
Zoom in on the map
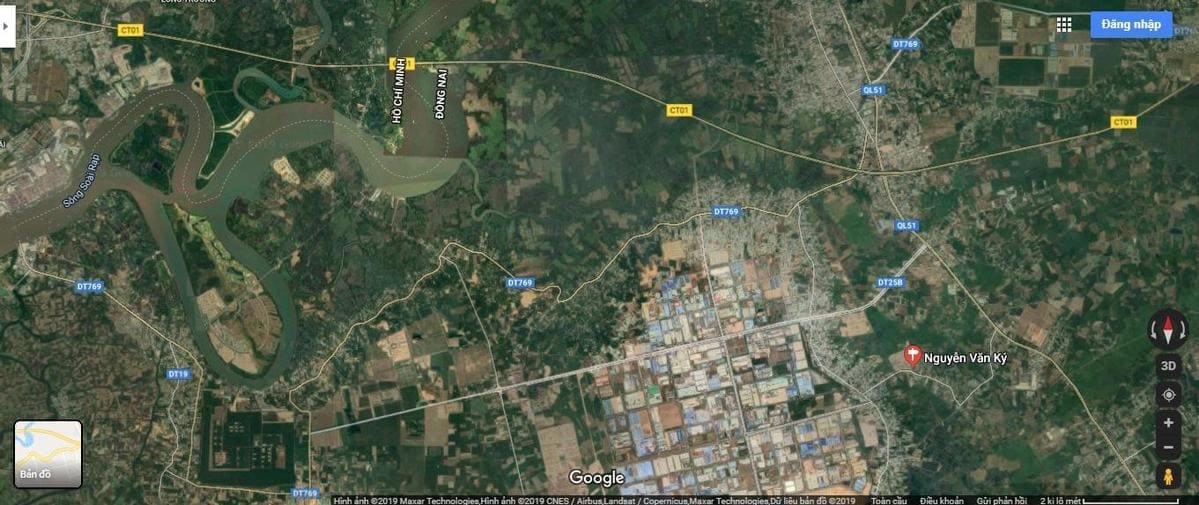pyautogui.click(x=1168, y=423)
